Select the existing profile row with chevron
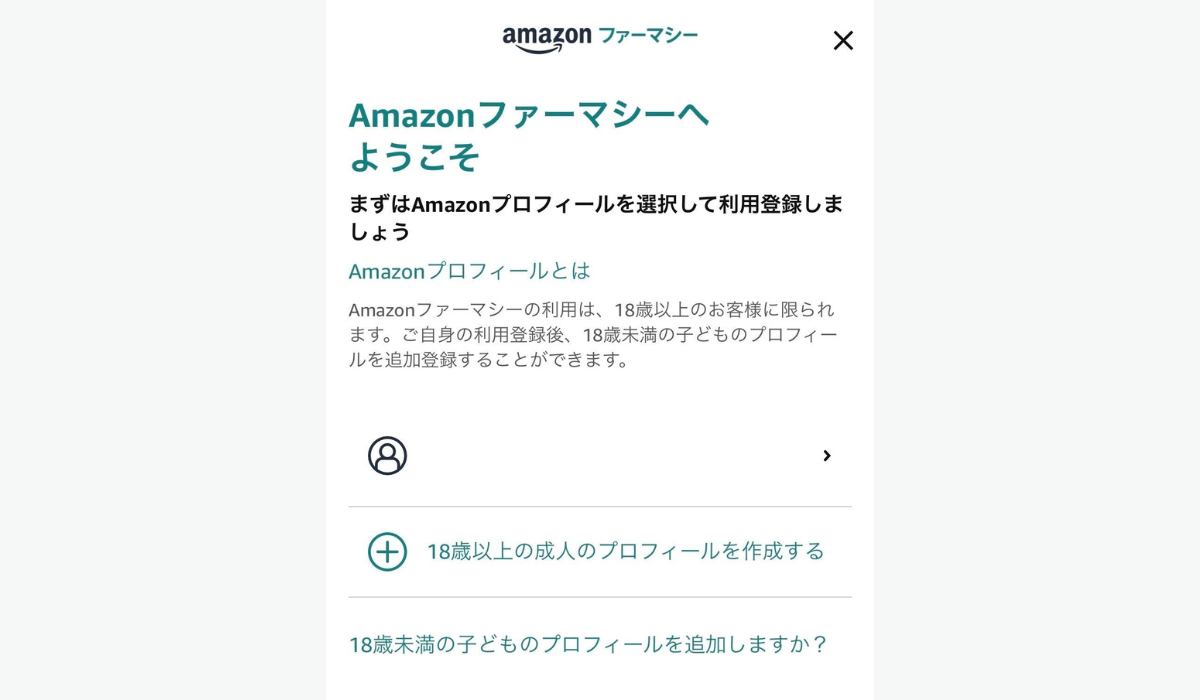The image size is (1200, 700). [600, 456]
